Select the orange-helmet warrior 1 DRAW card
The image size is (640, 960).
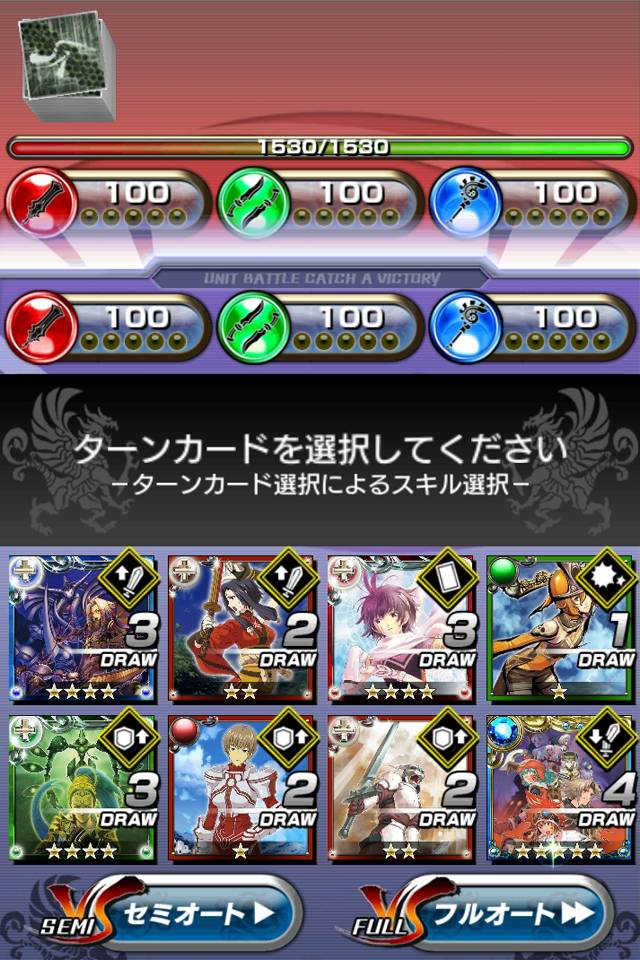[562, 627]
